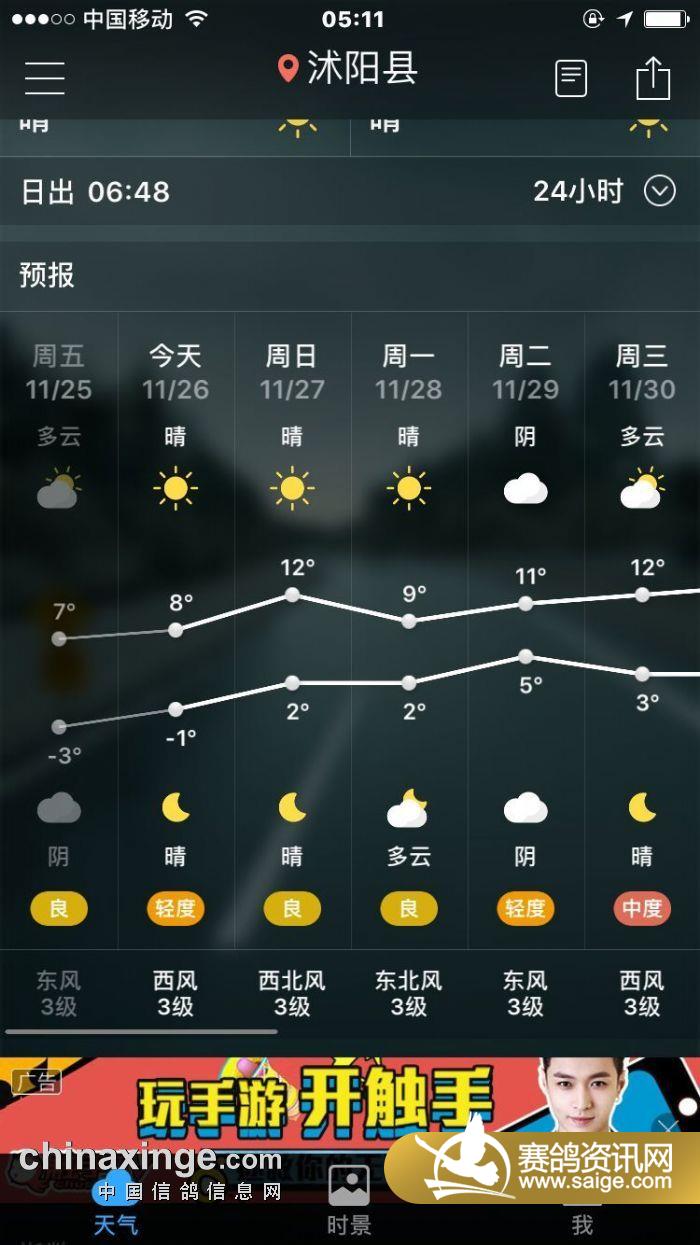Tap the 沭阳县 location title
700x1245 pixels.
pyautogui.click(x=348, y=69)
